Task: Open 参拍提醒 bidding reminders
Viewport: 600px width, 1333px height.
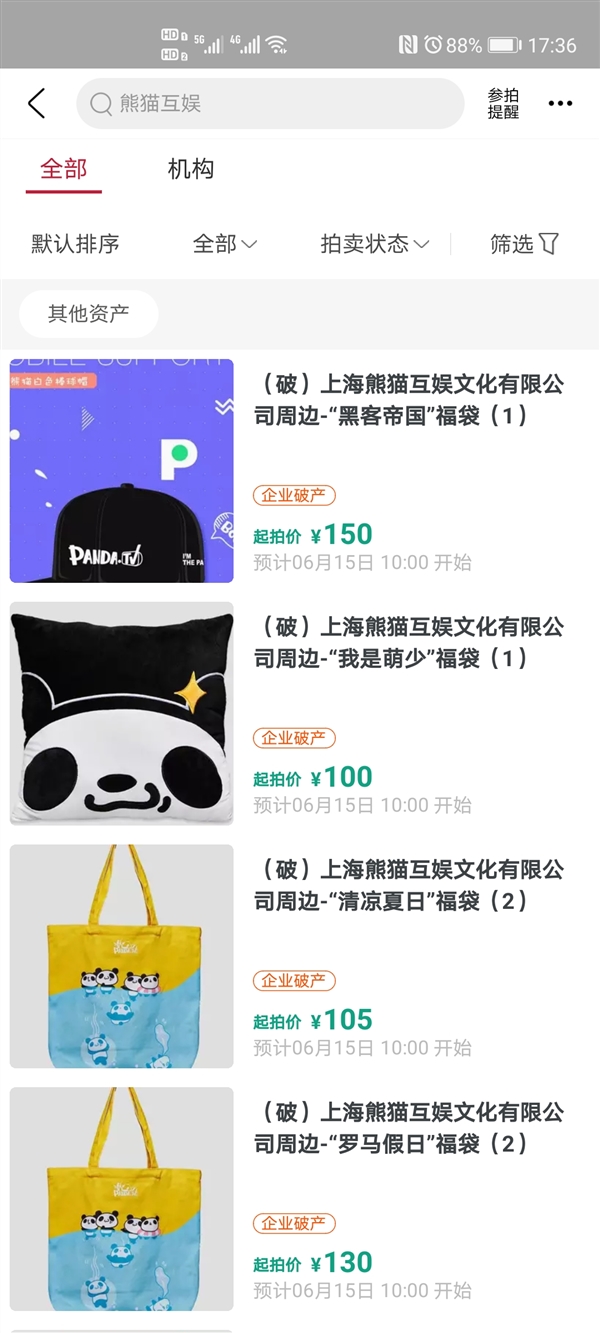Action: (x=503, y=103)
